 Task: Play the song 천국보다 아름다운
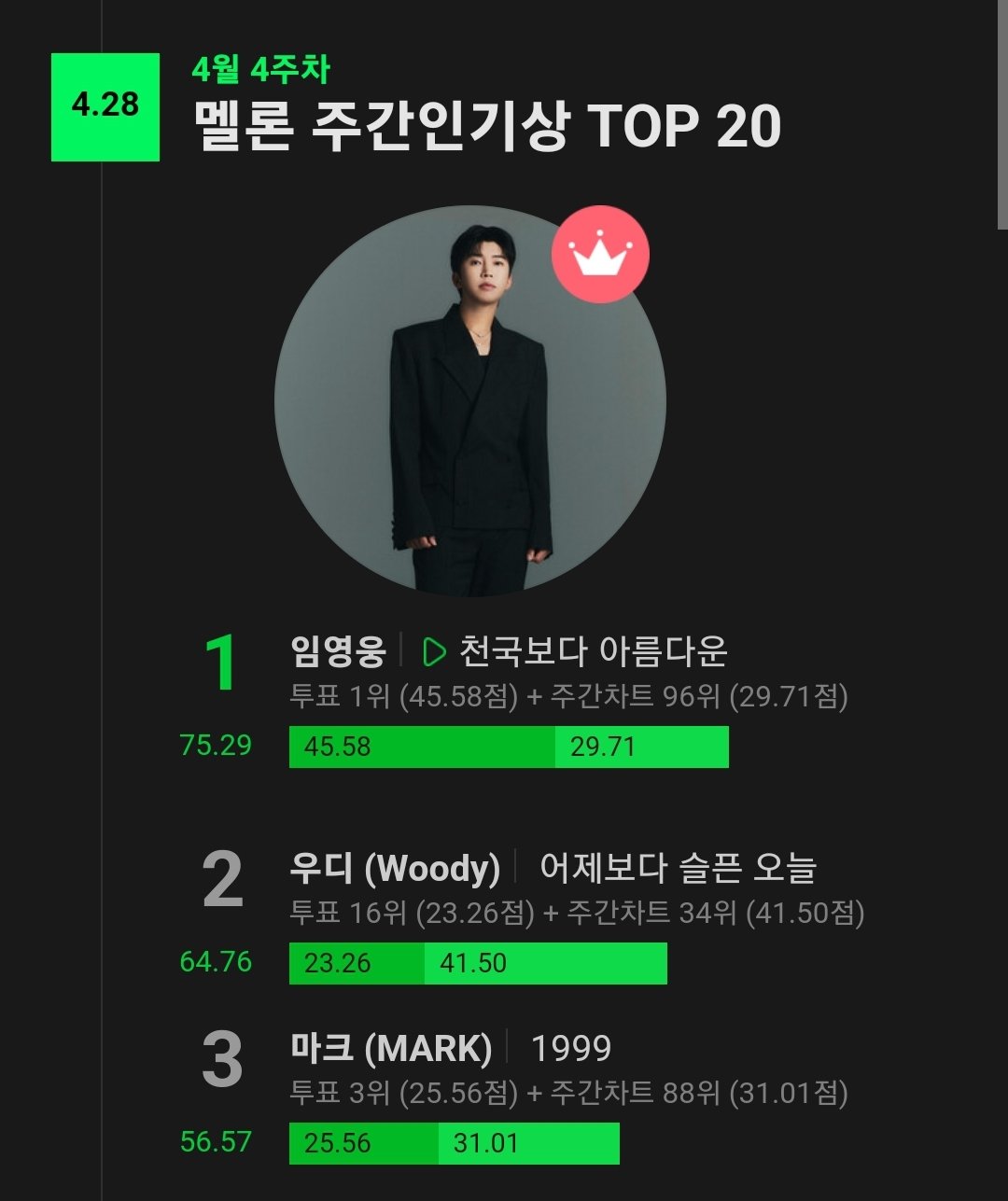click(434, 651)
